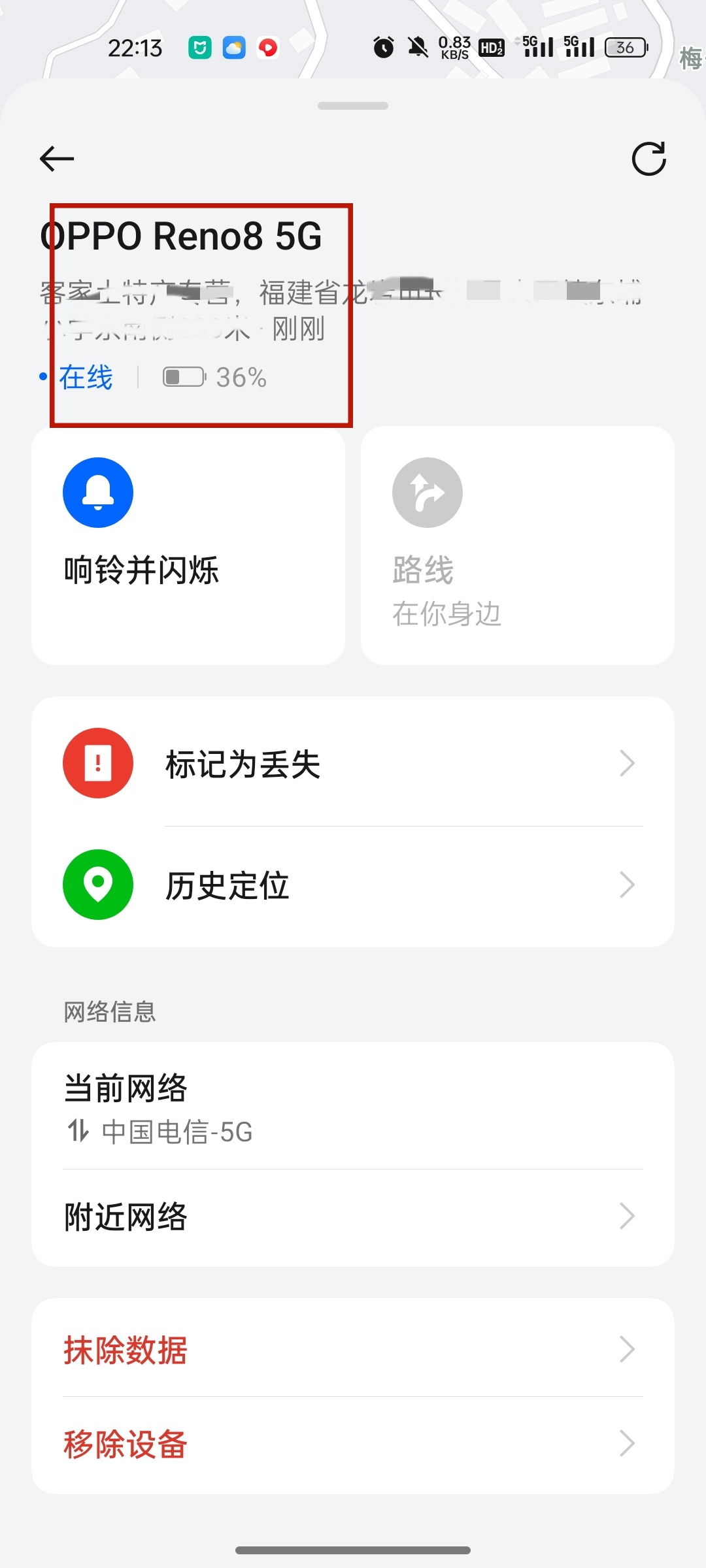
Task: Open 标记为丢失 option
Action: (x=353, y=763)
